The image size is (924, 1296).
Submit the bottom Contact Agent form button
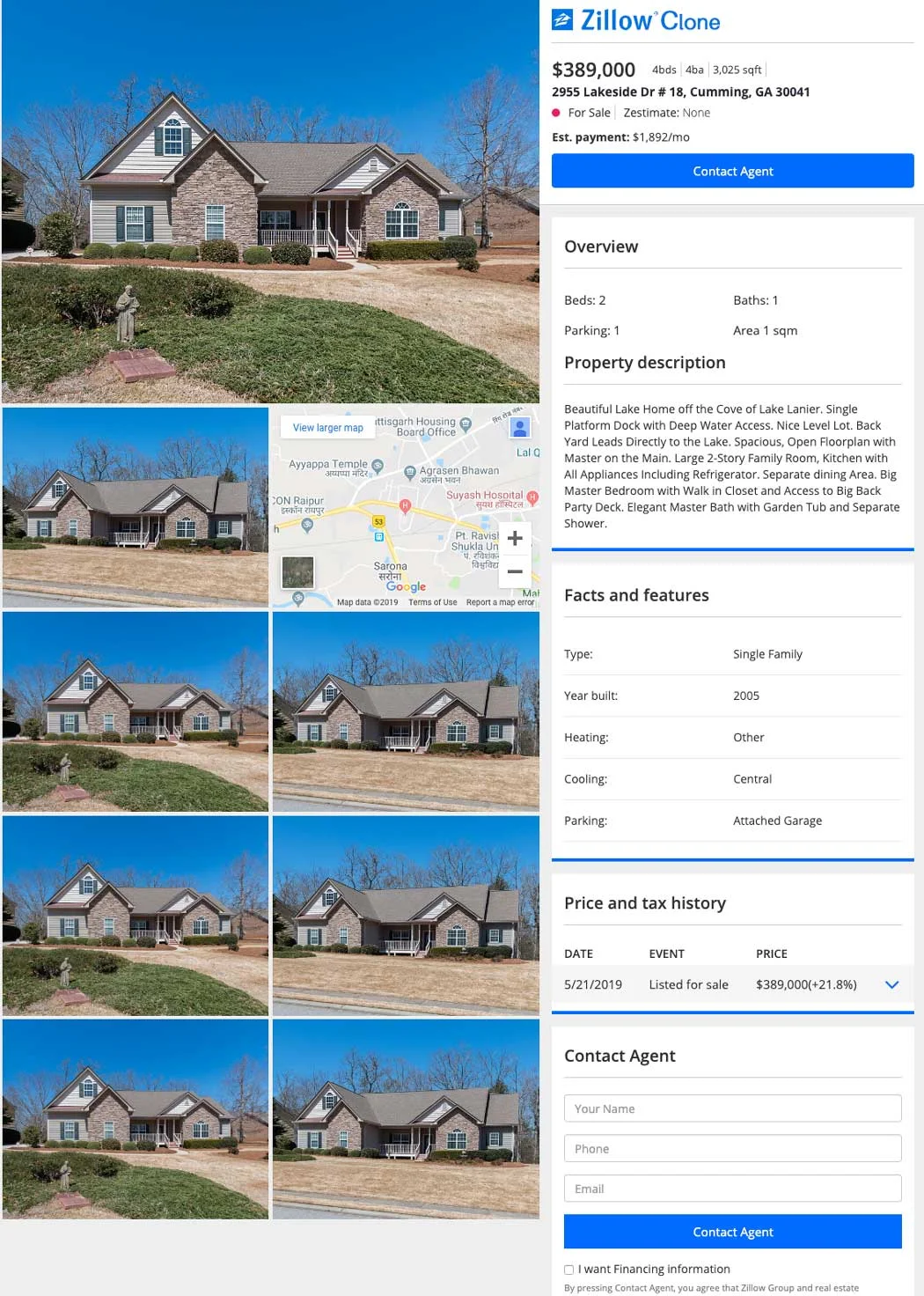coord(732,1232)
